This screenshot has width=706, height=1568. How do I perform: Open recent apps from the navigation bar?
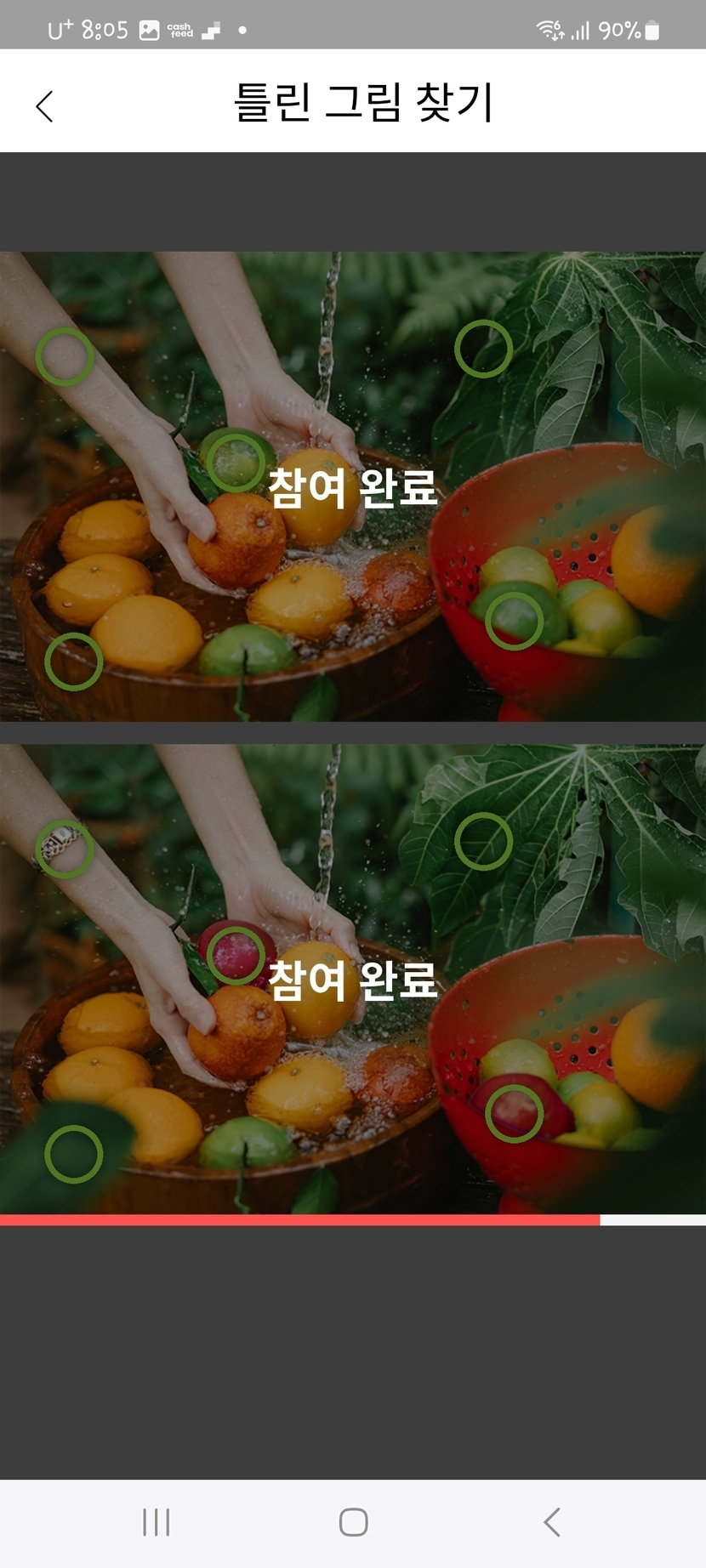157,1522
